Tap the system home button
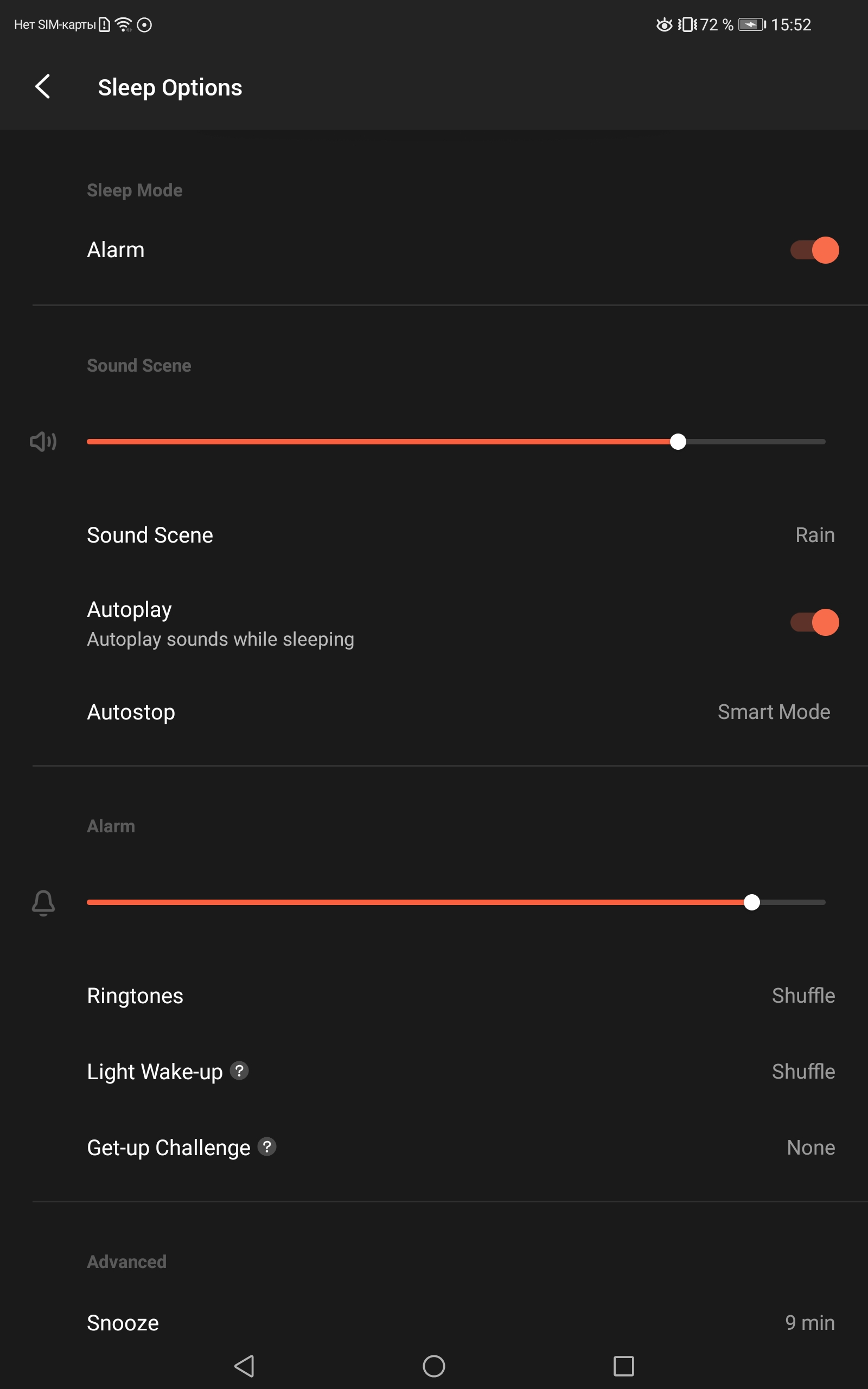Image resolution: width=868 pixels, height=1389 pixels. click(434, 1366)
